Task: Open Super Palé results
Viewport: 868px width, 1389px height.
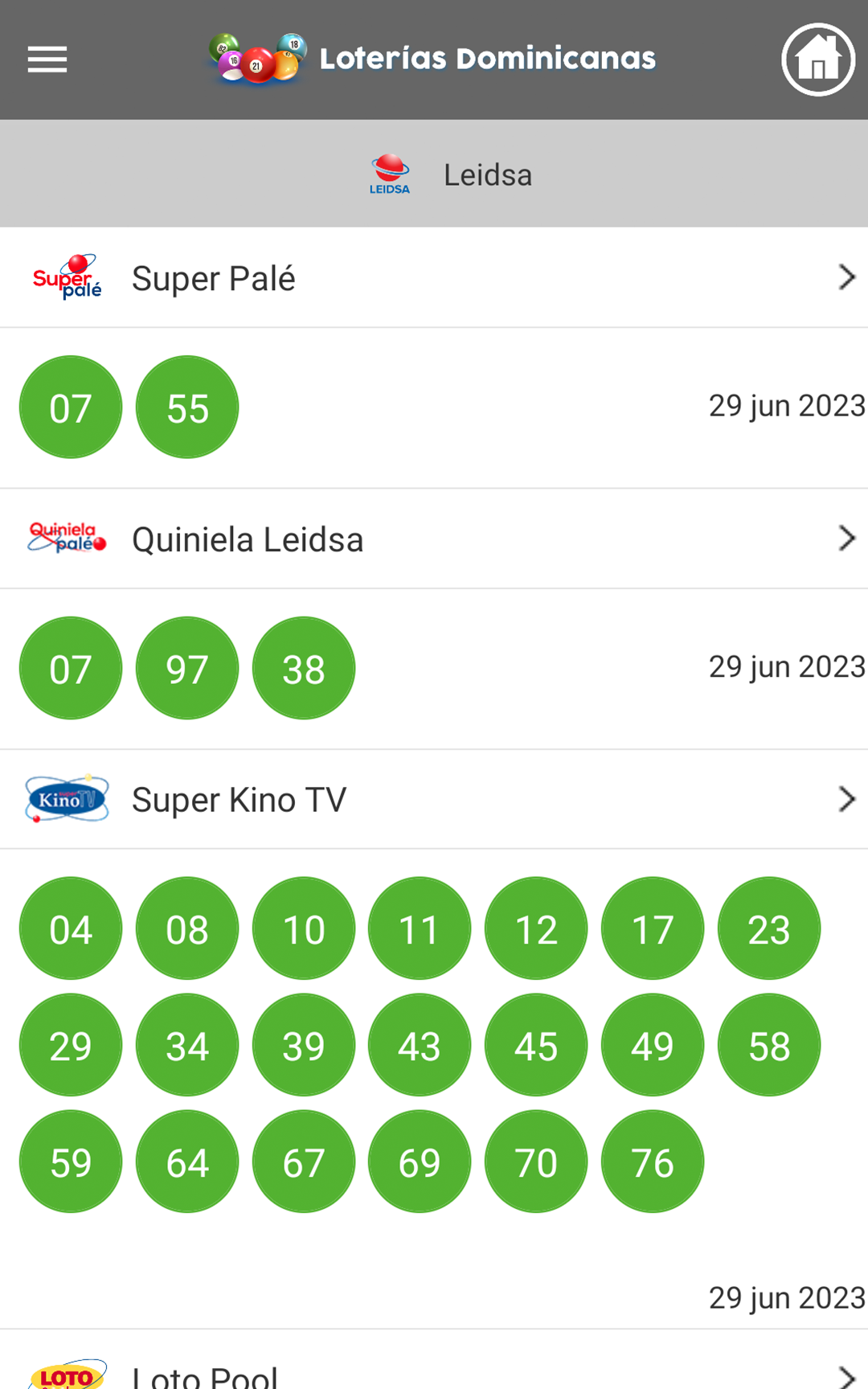Action: point(434,277)
